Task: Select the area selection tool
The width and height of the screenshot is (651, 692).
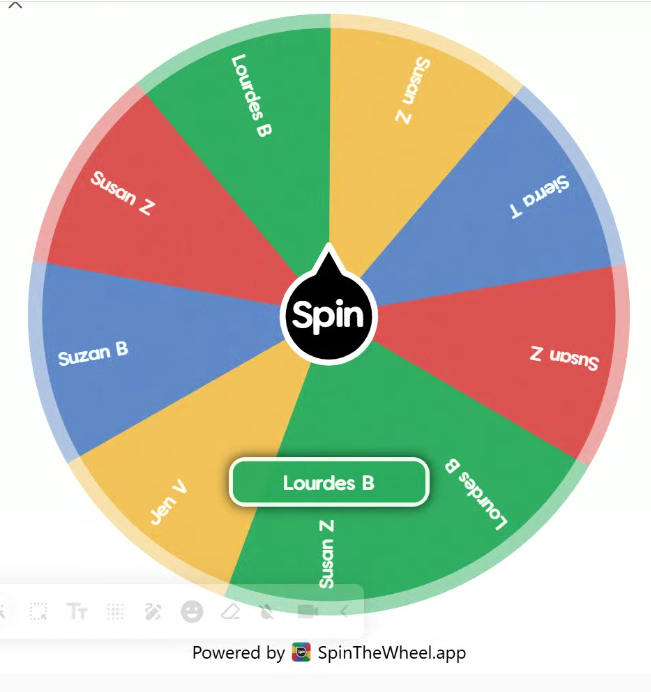Action: click(39, 611)
